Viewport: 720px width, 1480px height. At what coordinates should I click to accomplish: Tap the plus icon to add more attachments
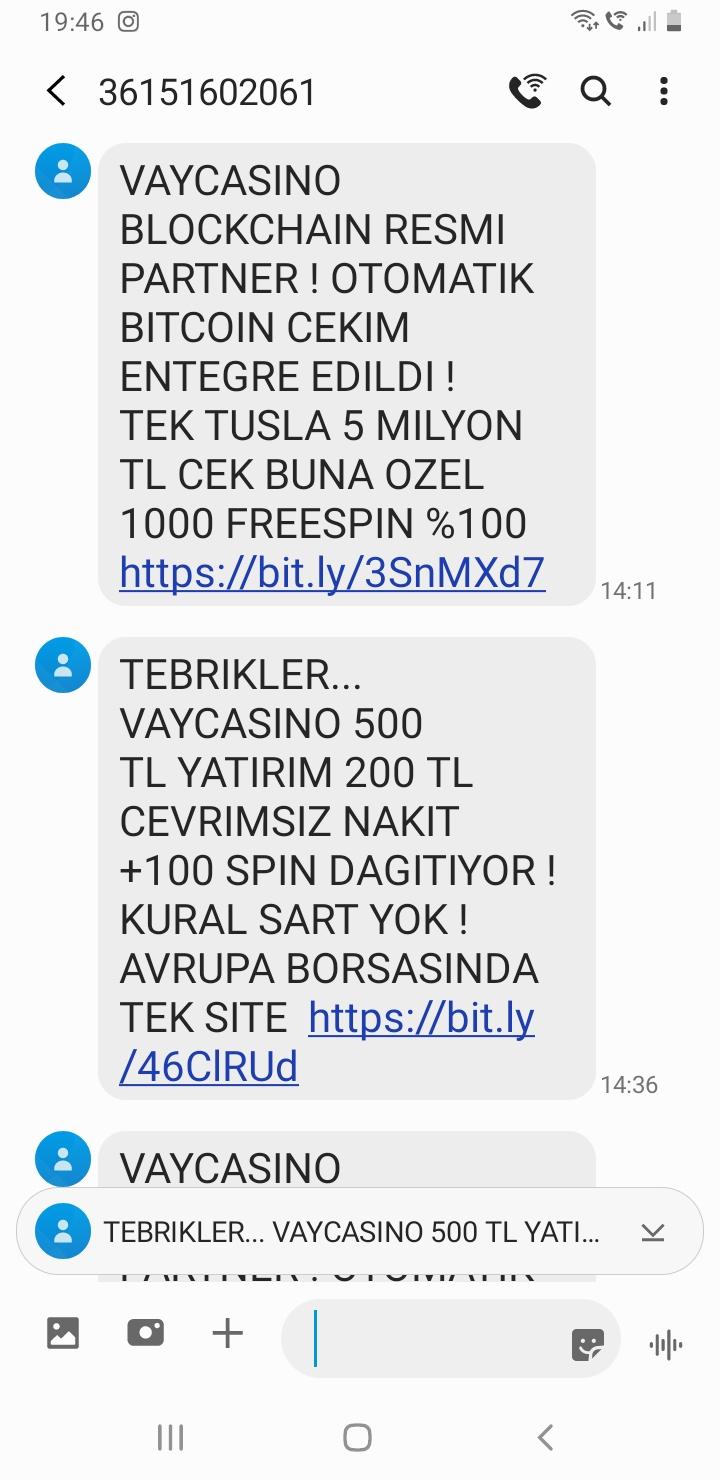[228, 1332]
